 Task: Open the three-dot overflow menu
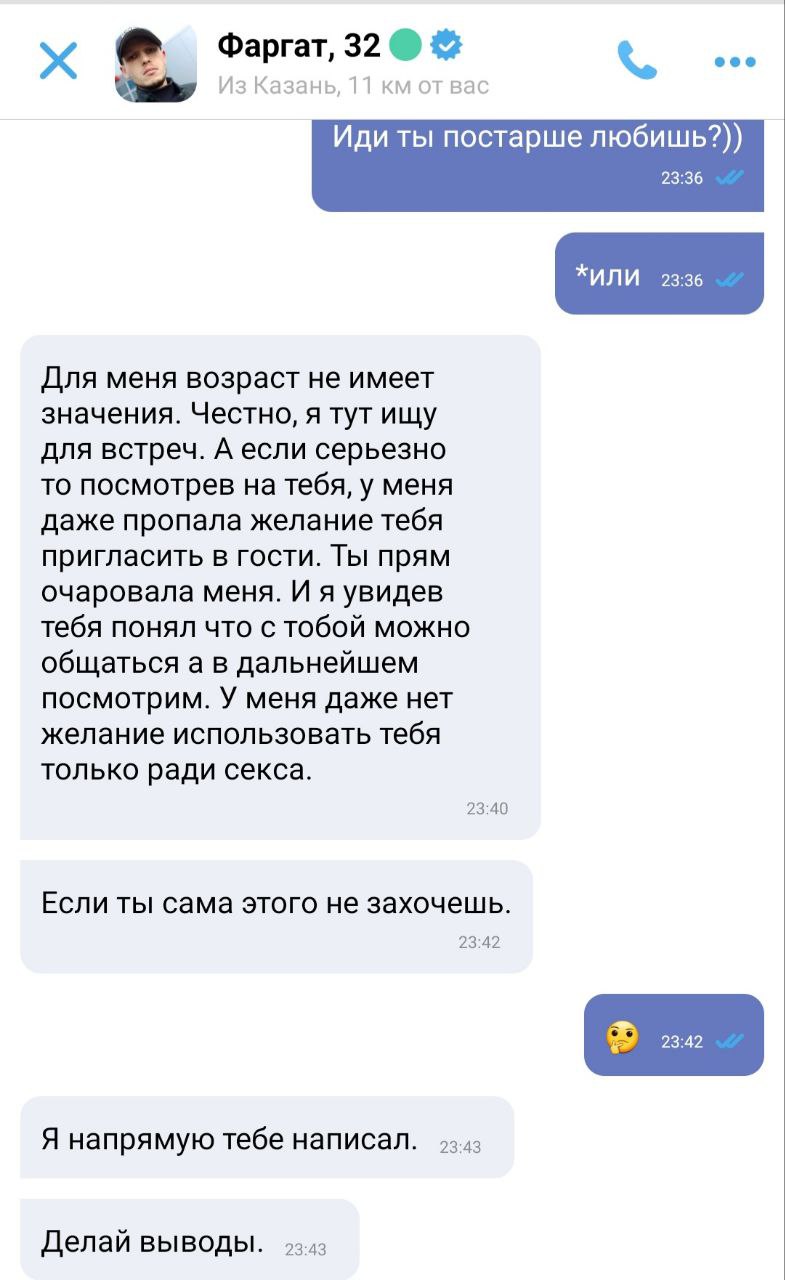(735, 62)
